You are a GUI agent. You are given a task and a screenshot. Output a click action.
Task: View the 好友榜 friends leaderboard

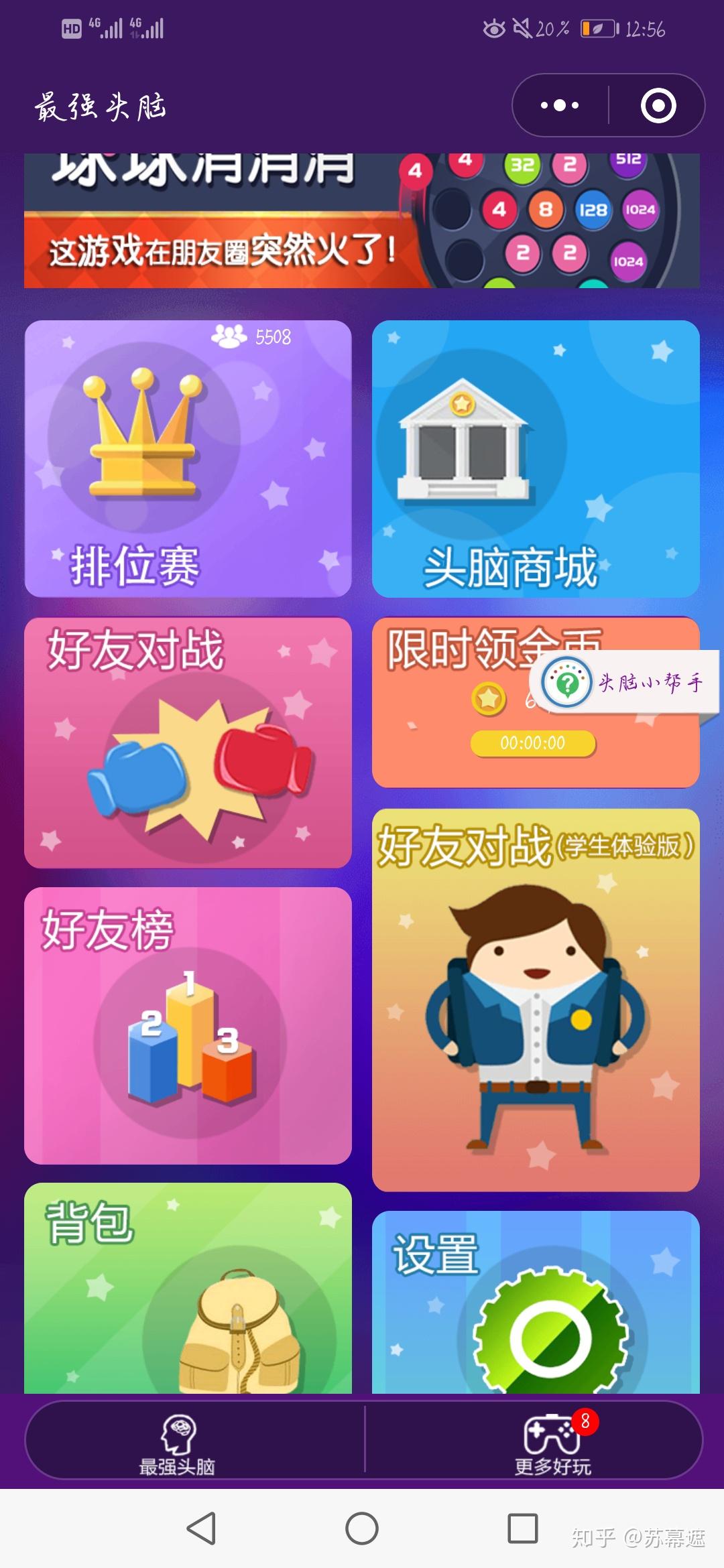188,1025
